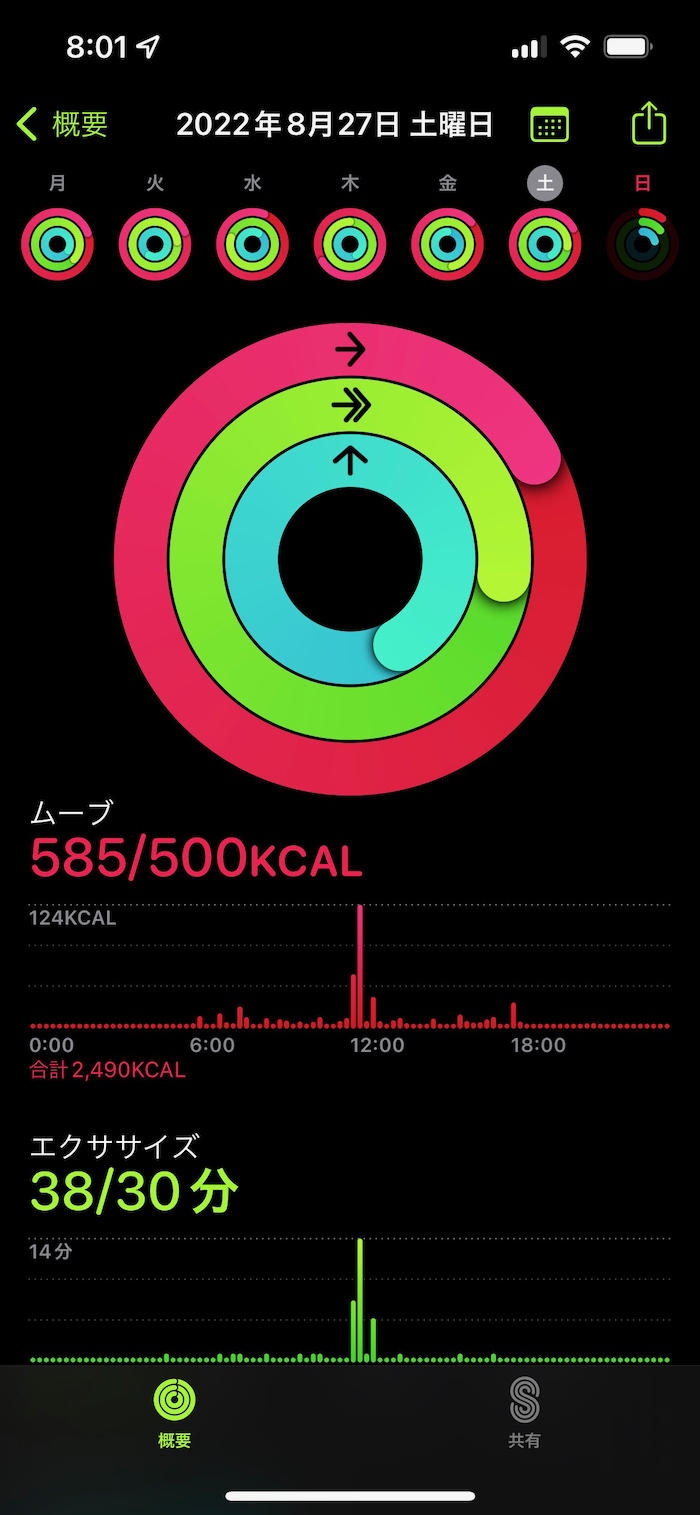Open the calendar picker icon
Viewport: 700px width, 1515px height.
coord(549,125)
